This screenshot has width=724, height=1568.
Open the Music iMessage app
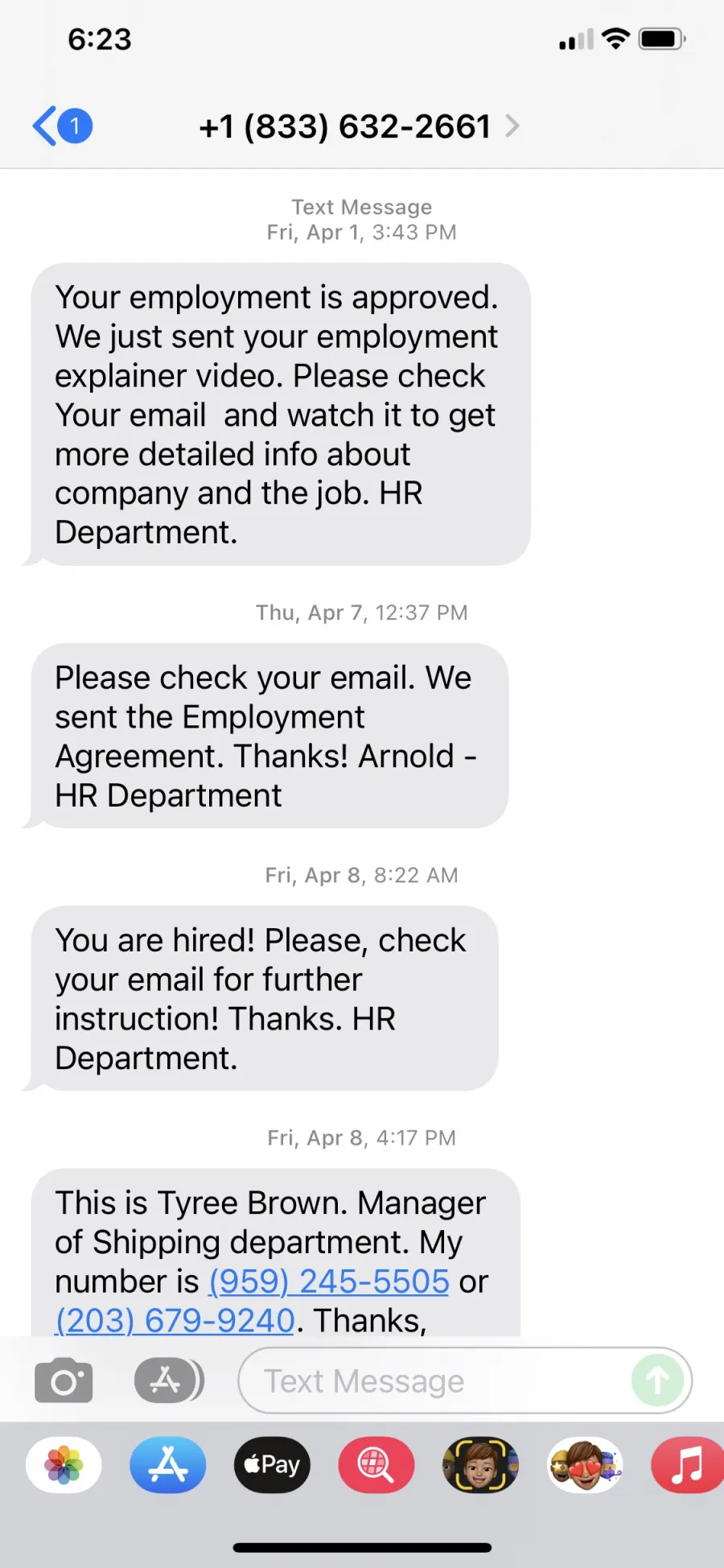point(687,1465)
